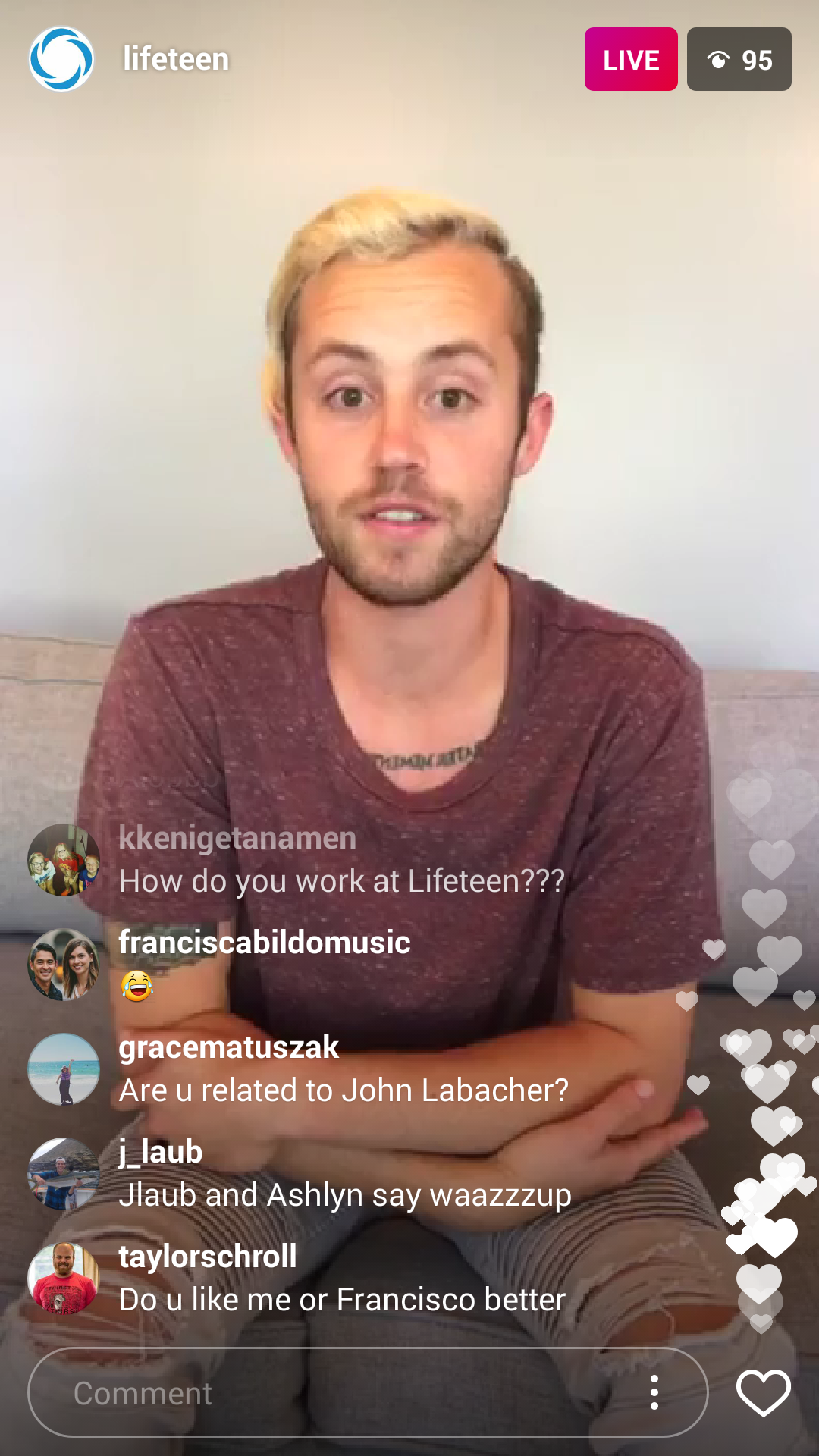Open the three-dot comment options
Screen dimensions: 819x1456
point(654,1393)
